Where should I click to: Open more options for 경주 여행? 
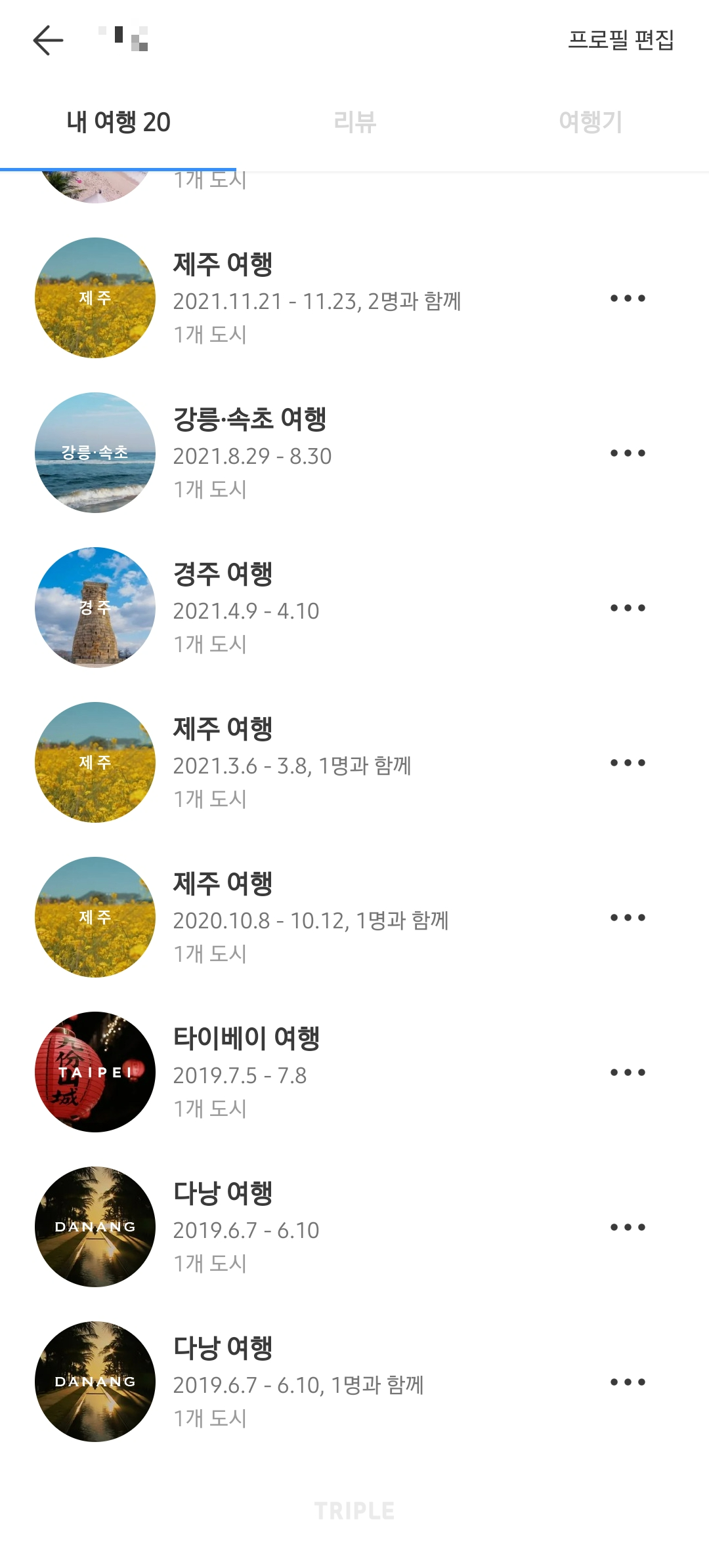628,608
